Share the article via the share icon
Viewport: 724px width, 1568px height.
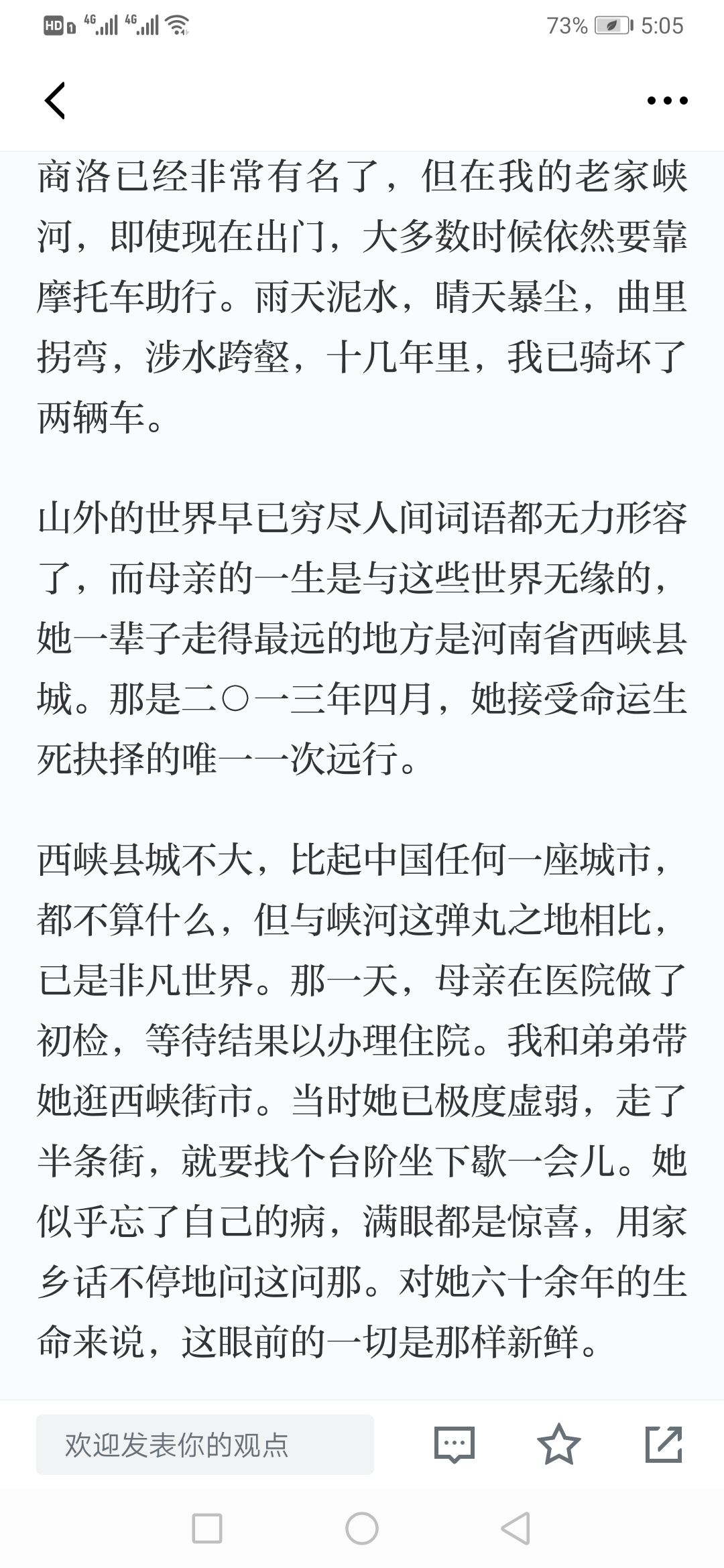click(x=664, y=1444)
